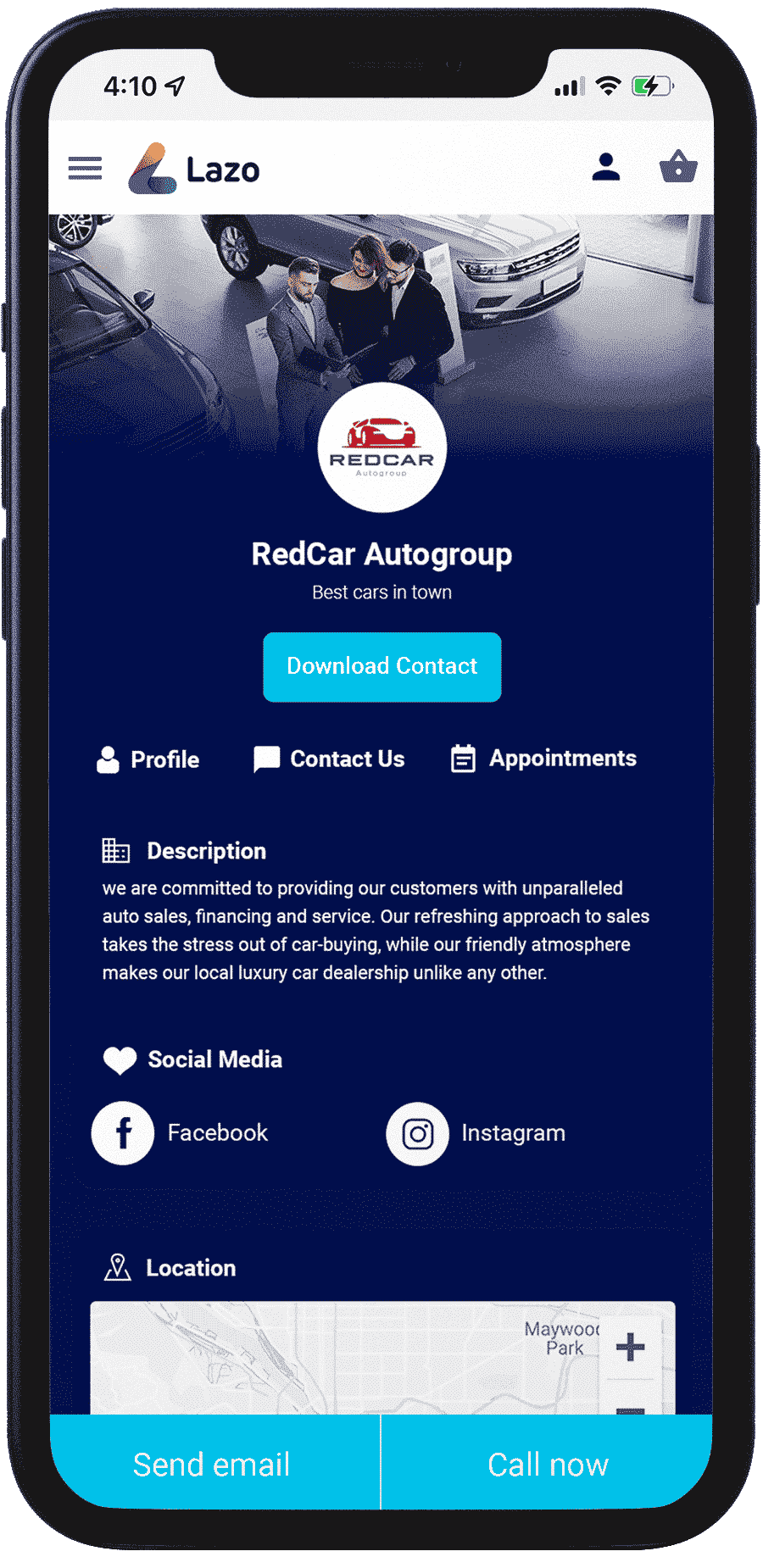Open the user account icon

pyautogui.click(x=605, y=167)
